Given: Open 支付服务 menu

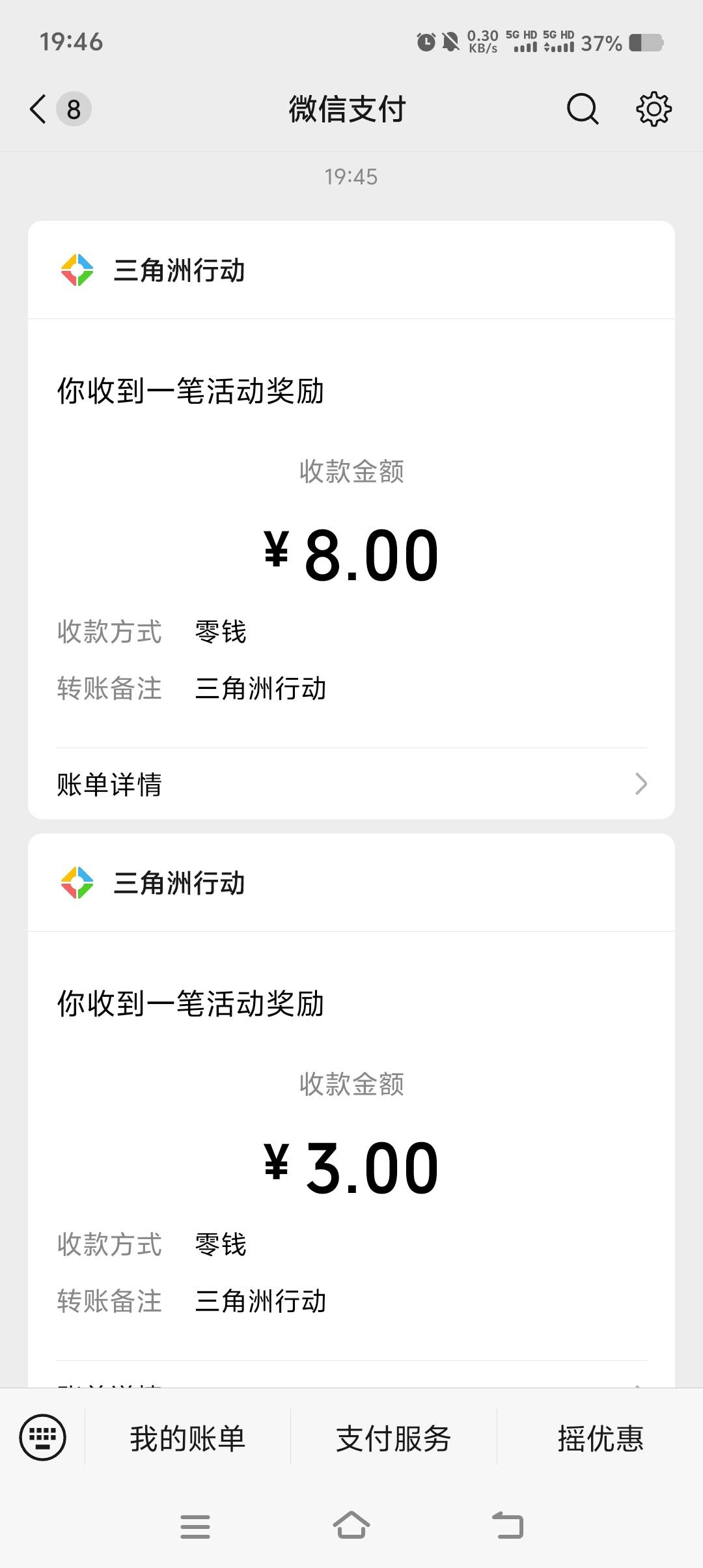Looking at the screenshot, I should (x=394, y=1438).
